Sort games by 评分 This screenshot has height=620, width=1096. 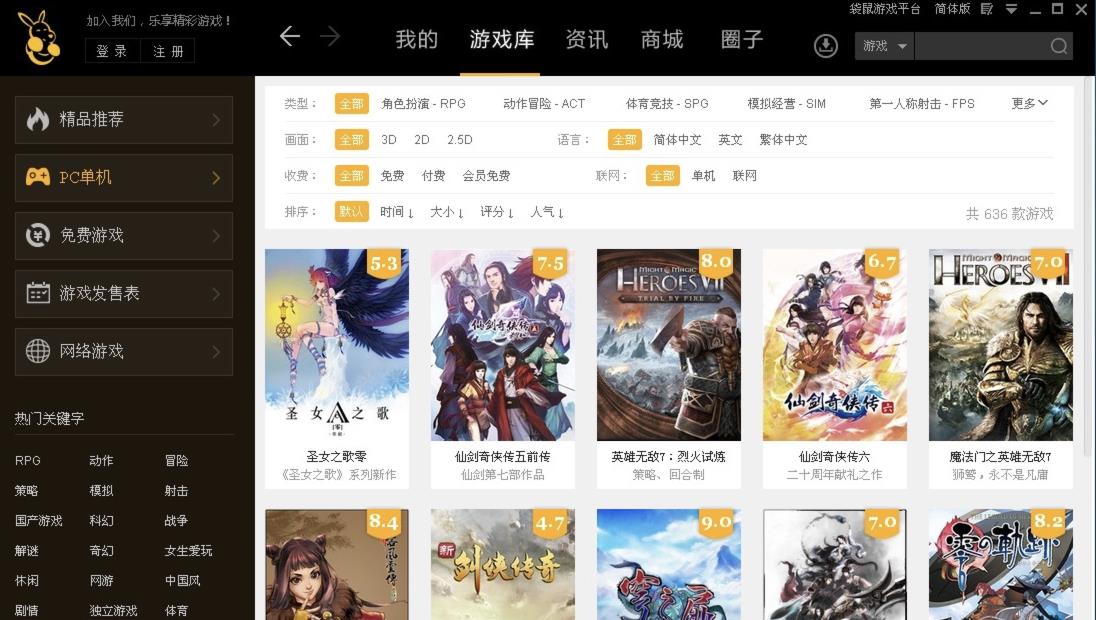496,212
